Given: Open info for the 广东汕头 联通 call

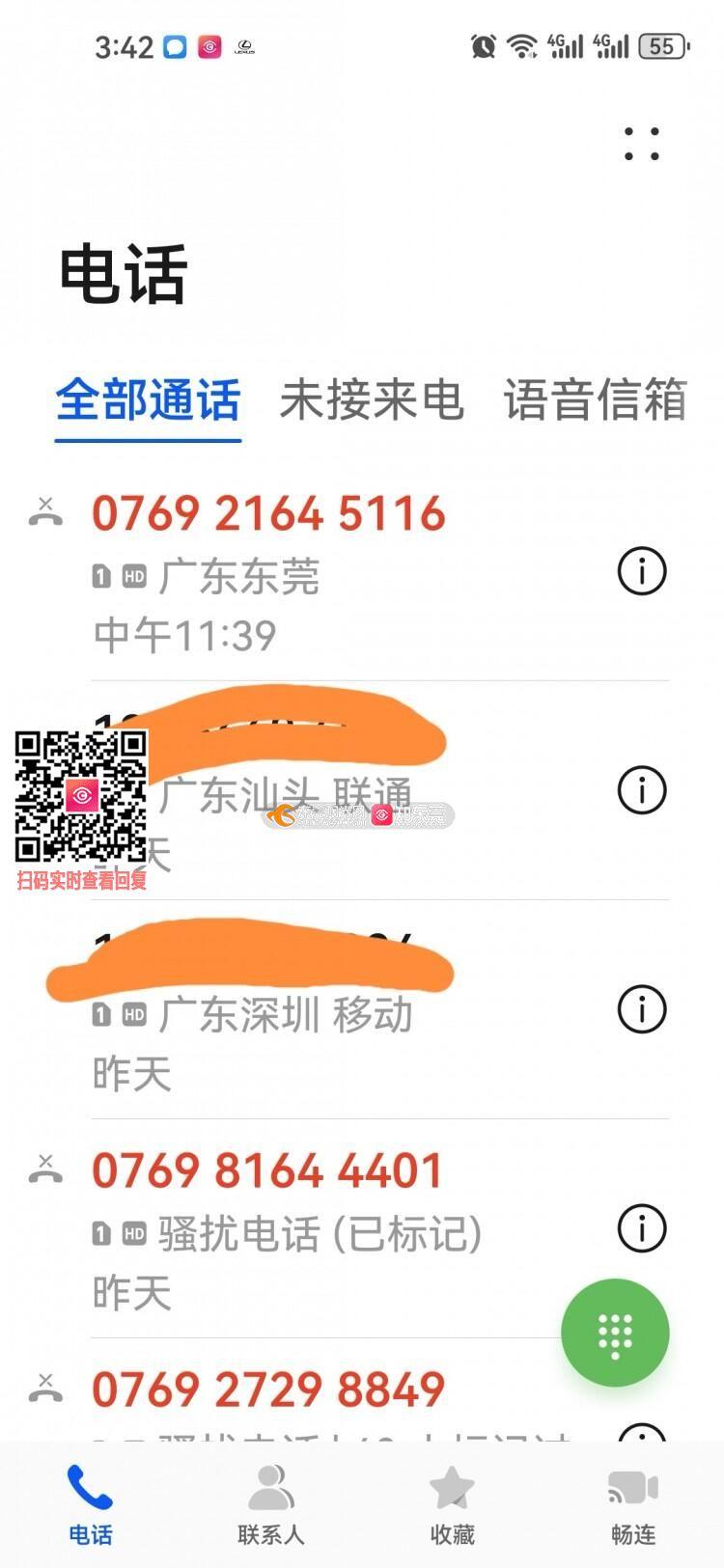Looking at the screenshot, I should coord(642,790).
